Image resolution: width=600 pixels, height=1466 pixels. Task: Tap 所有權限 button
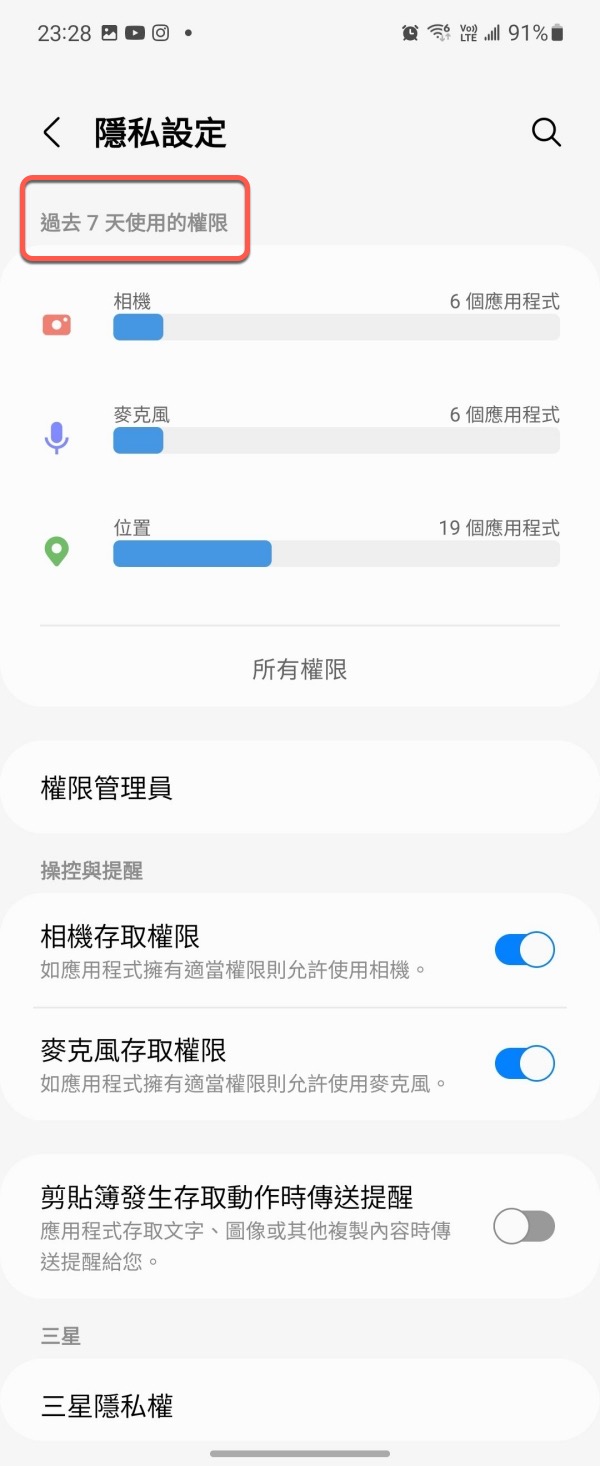click(x=300, y=669)
